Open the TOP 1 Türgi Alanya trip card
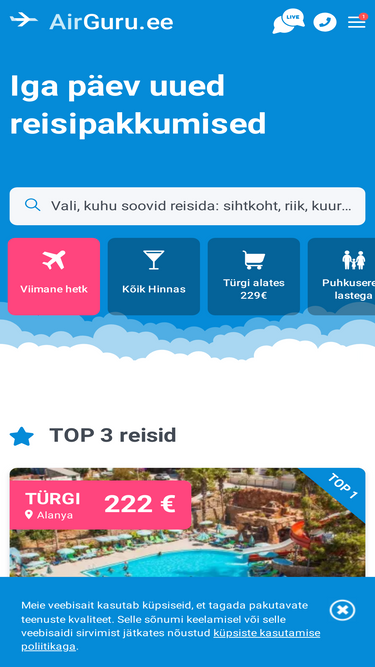Viewport: 375px width, 667px height. coord(188,522)
